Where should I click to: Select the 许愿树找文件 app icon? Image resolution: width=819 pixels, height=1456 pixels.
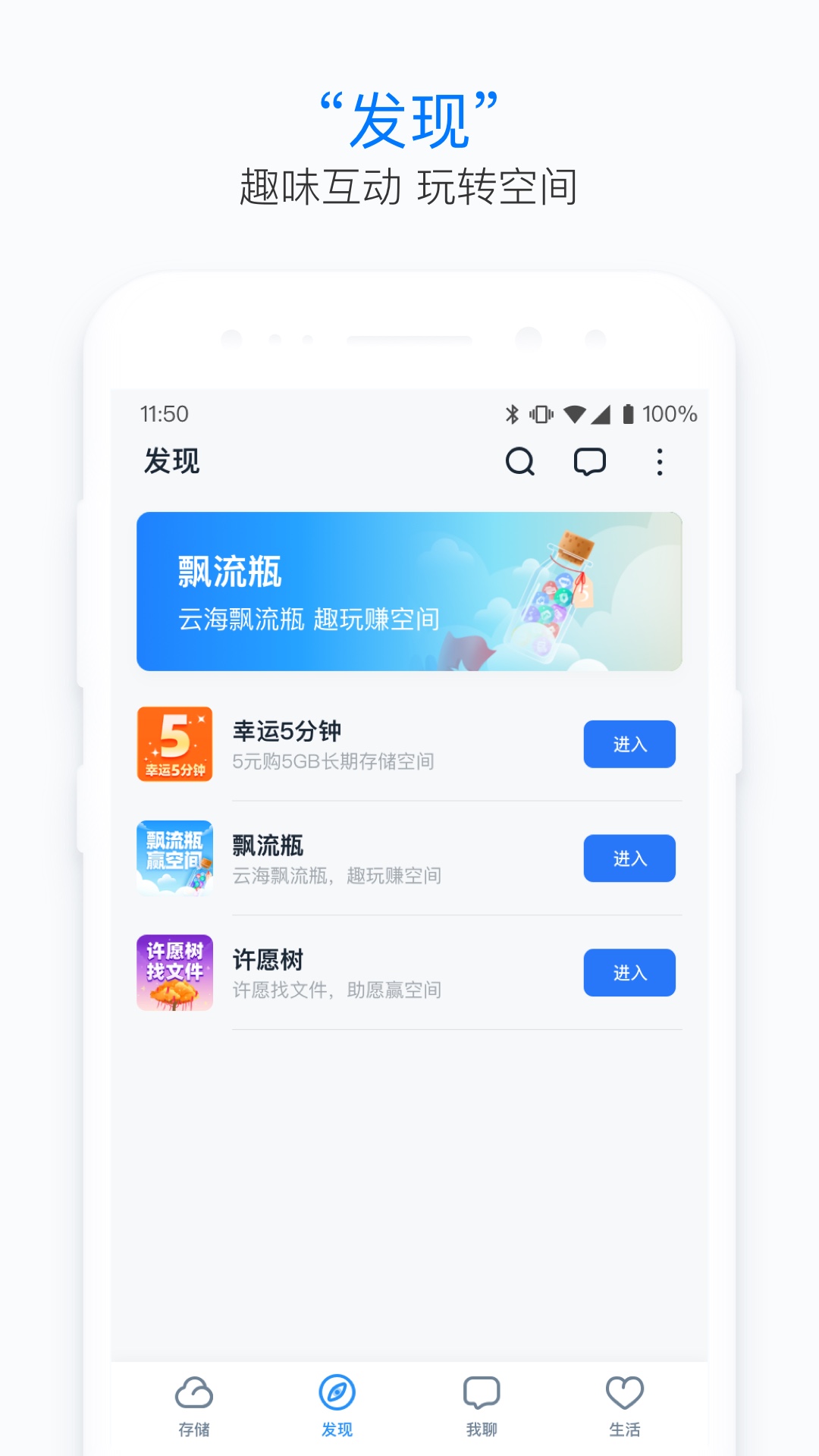click(x=175, y=973)
